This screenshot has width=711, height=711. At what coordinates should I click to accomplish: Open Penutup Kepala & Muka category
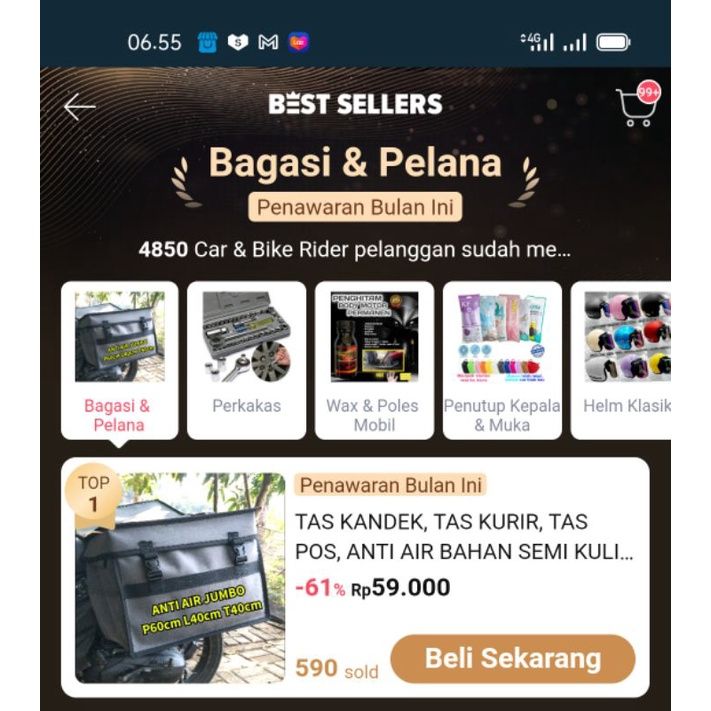click(501, 360)
